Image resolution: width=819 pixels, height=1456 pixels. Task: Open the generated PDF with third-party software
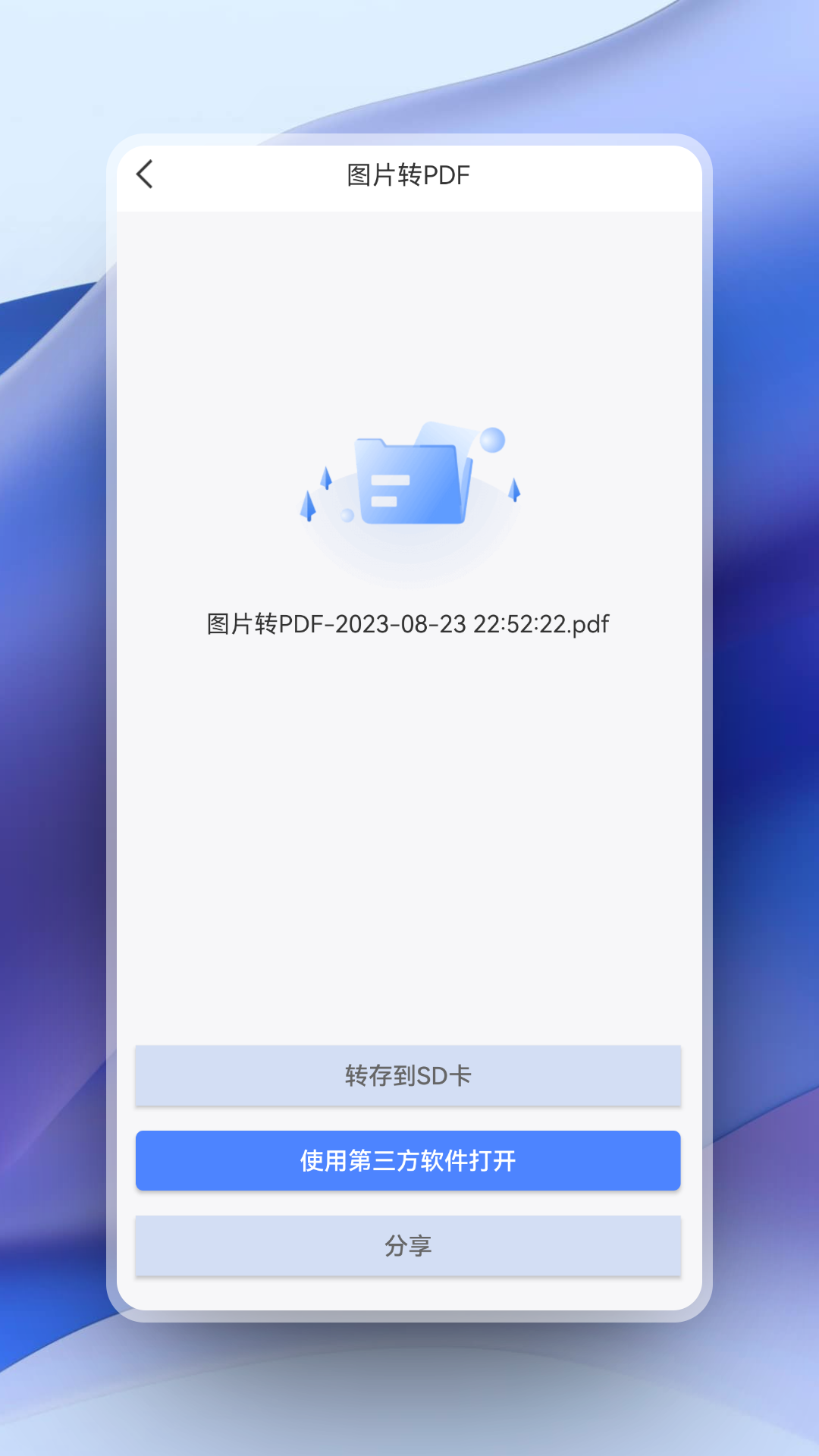point(408,1160)
